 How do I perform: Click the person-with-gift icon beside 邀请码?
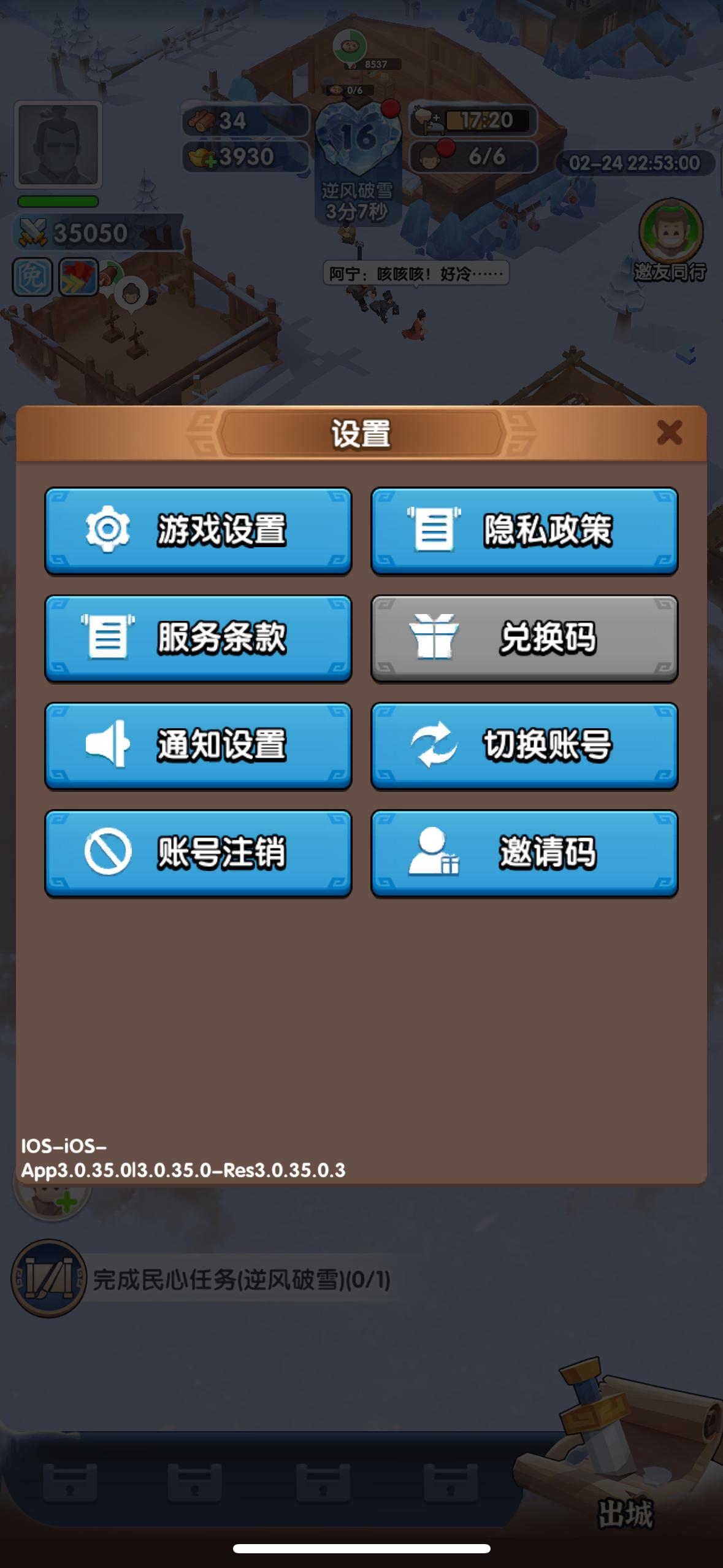click(x=435, y=853)
